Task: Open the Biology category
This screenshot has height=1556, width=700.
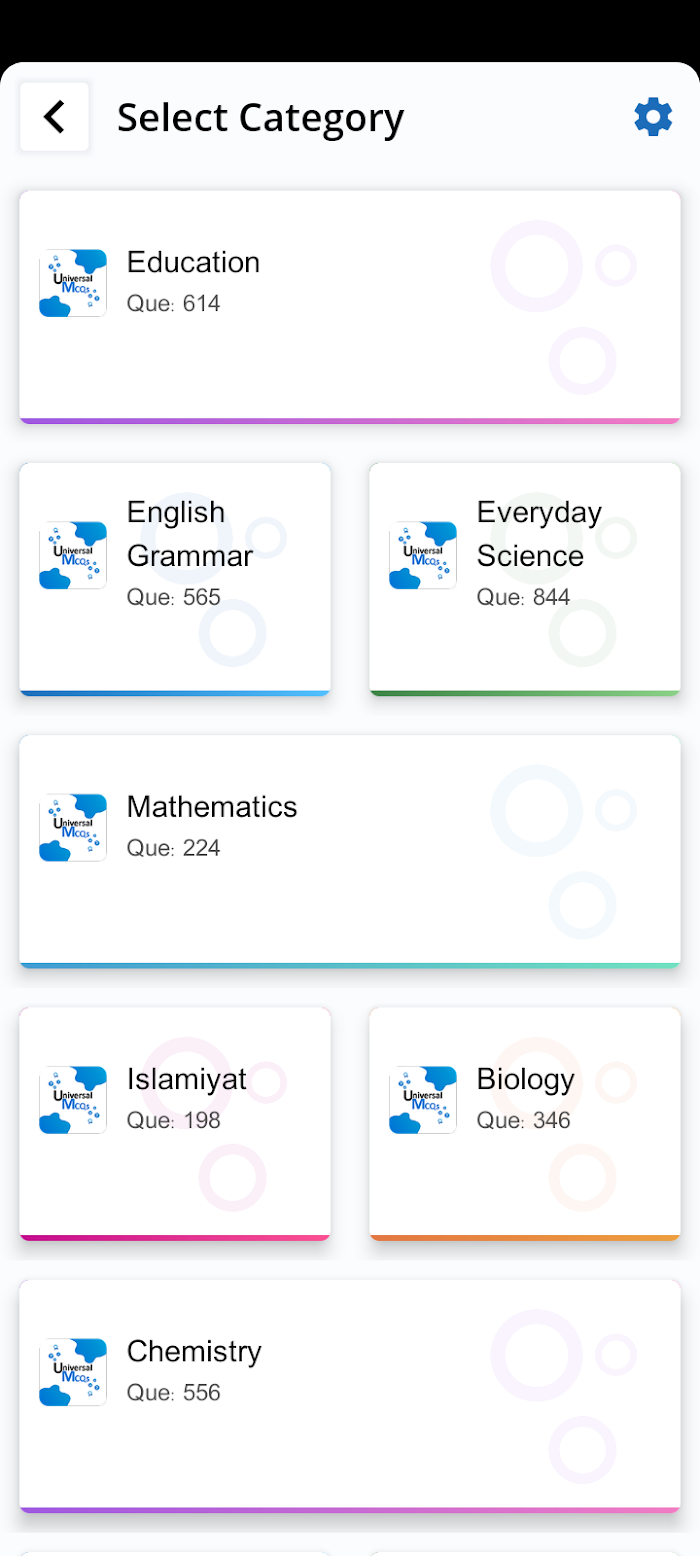Action: 525,1124
